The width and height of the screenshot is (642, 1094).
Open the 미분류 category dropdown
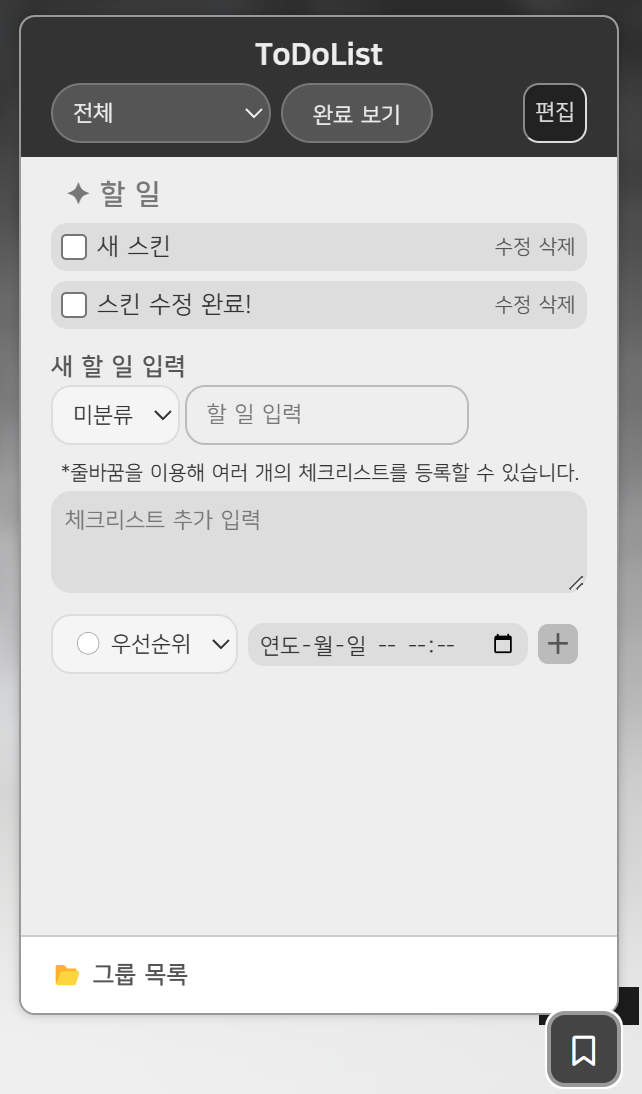tap(115, 415)
